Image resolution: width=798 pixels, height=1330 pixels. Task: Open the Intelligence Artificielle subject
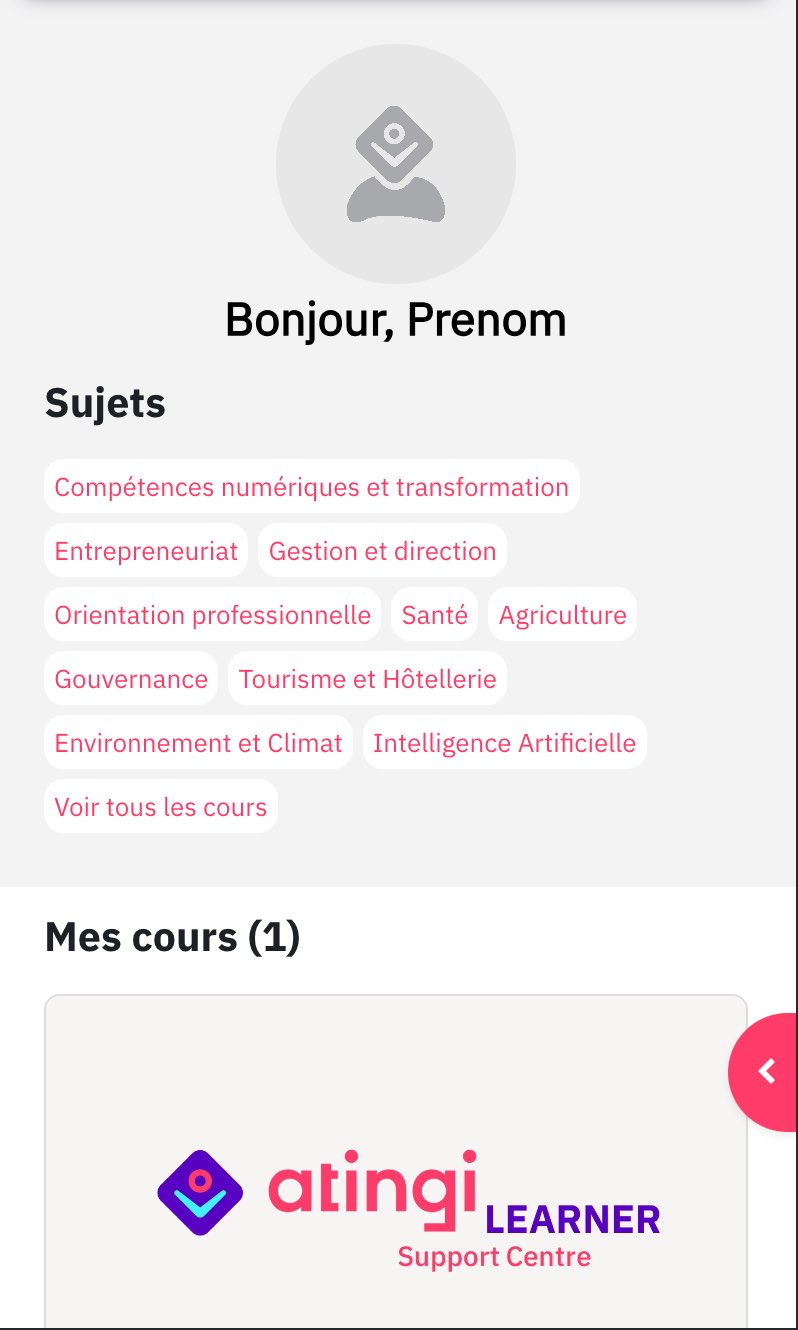[505, 743]
